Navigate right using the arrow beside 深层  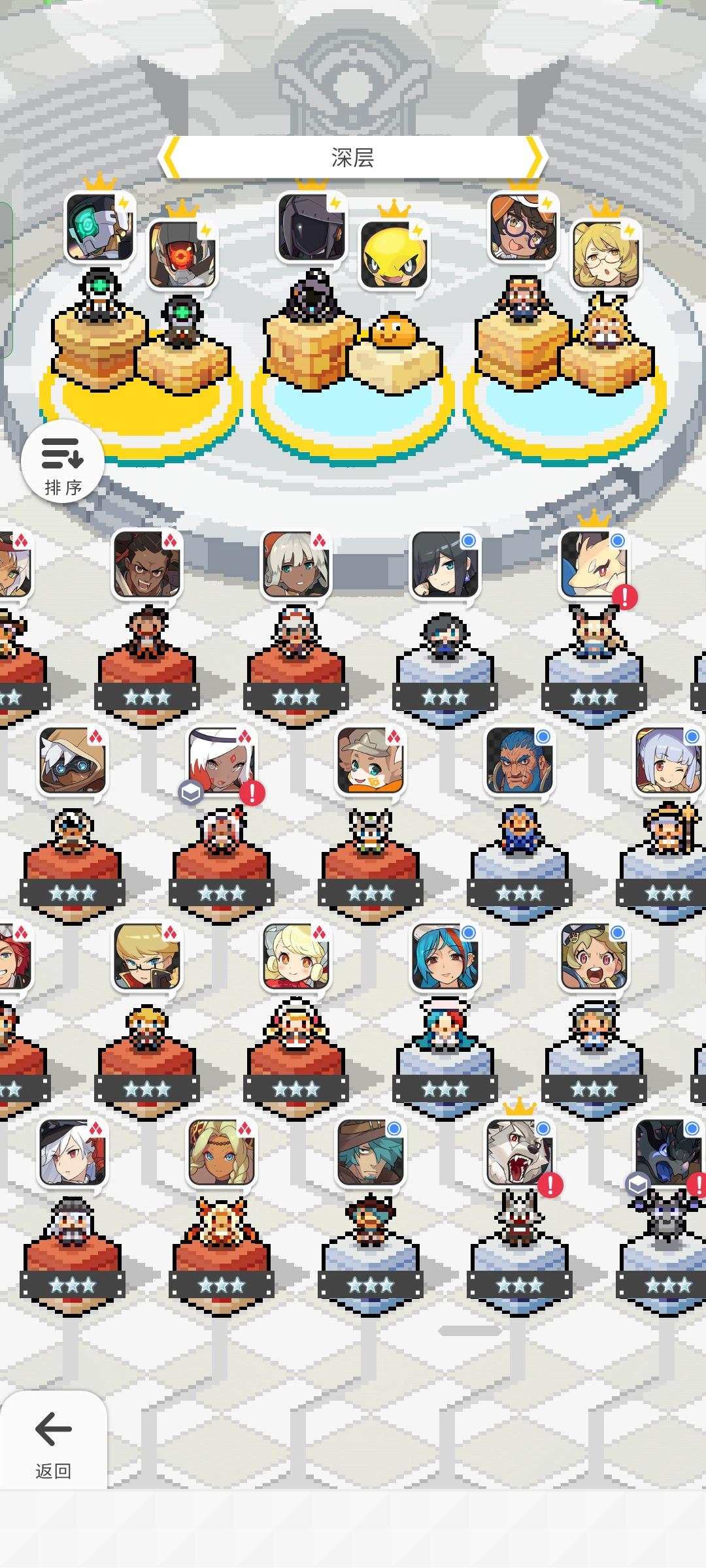(x=536, y=155)
